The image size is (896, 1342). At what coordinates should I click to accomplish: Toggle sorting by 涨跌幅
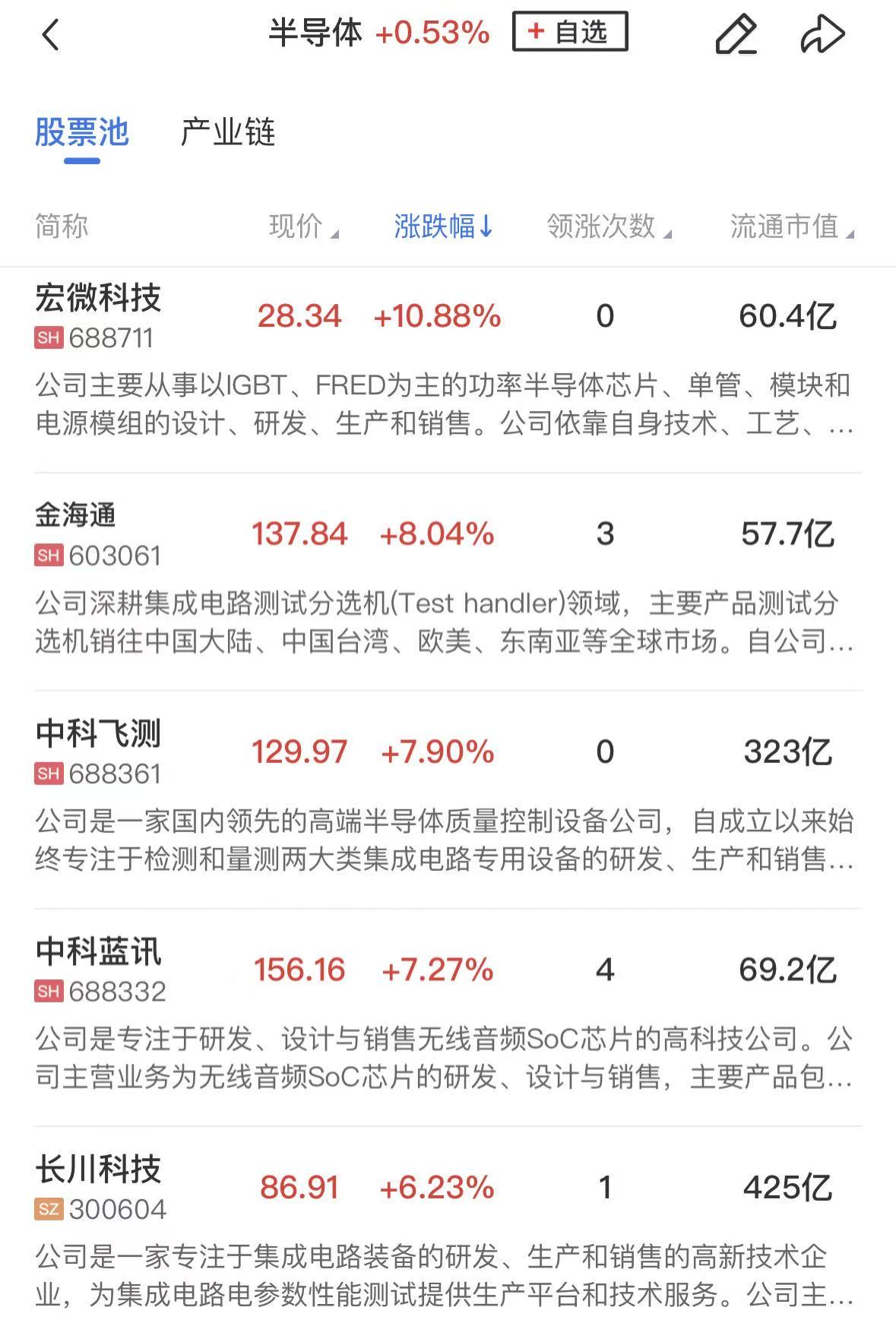click(443, 226)
